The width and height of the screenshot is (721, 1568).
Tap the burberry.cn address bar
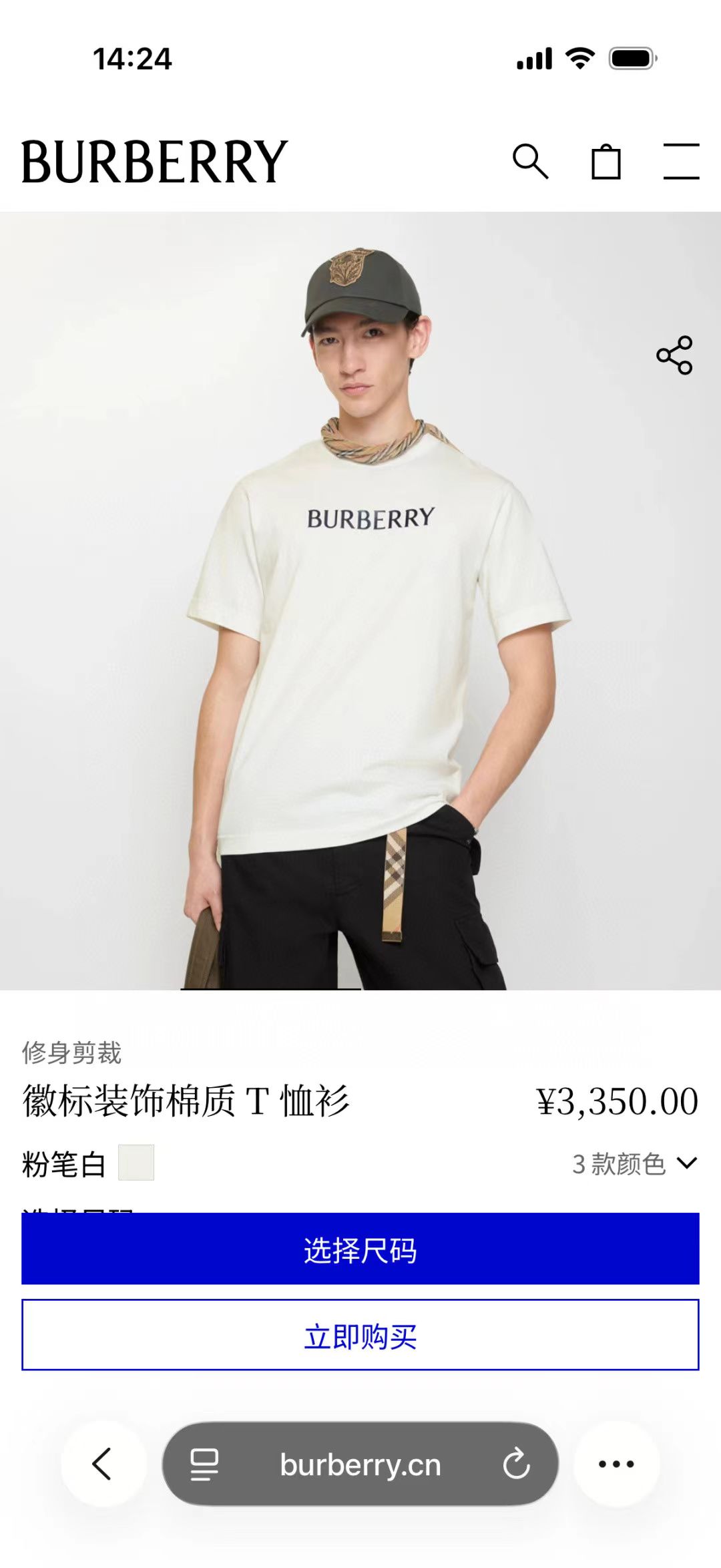click(360, 1464)
